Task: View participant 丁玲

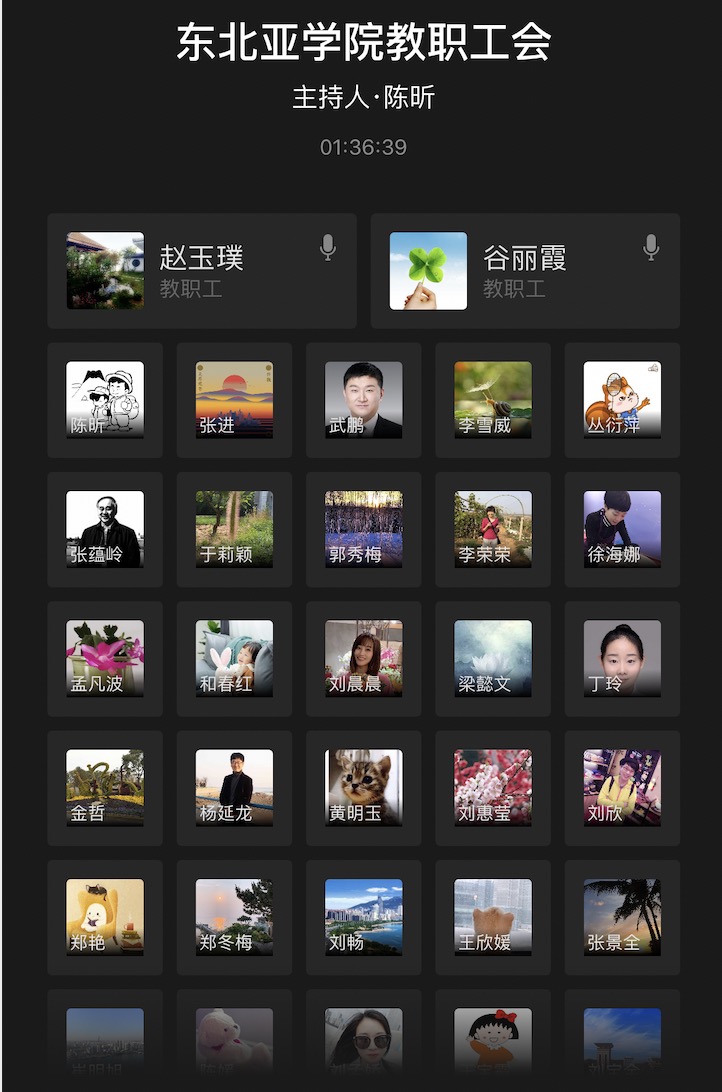Action: [622, 658]
